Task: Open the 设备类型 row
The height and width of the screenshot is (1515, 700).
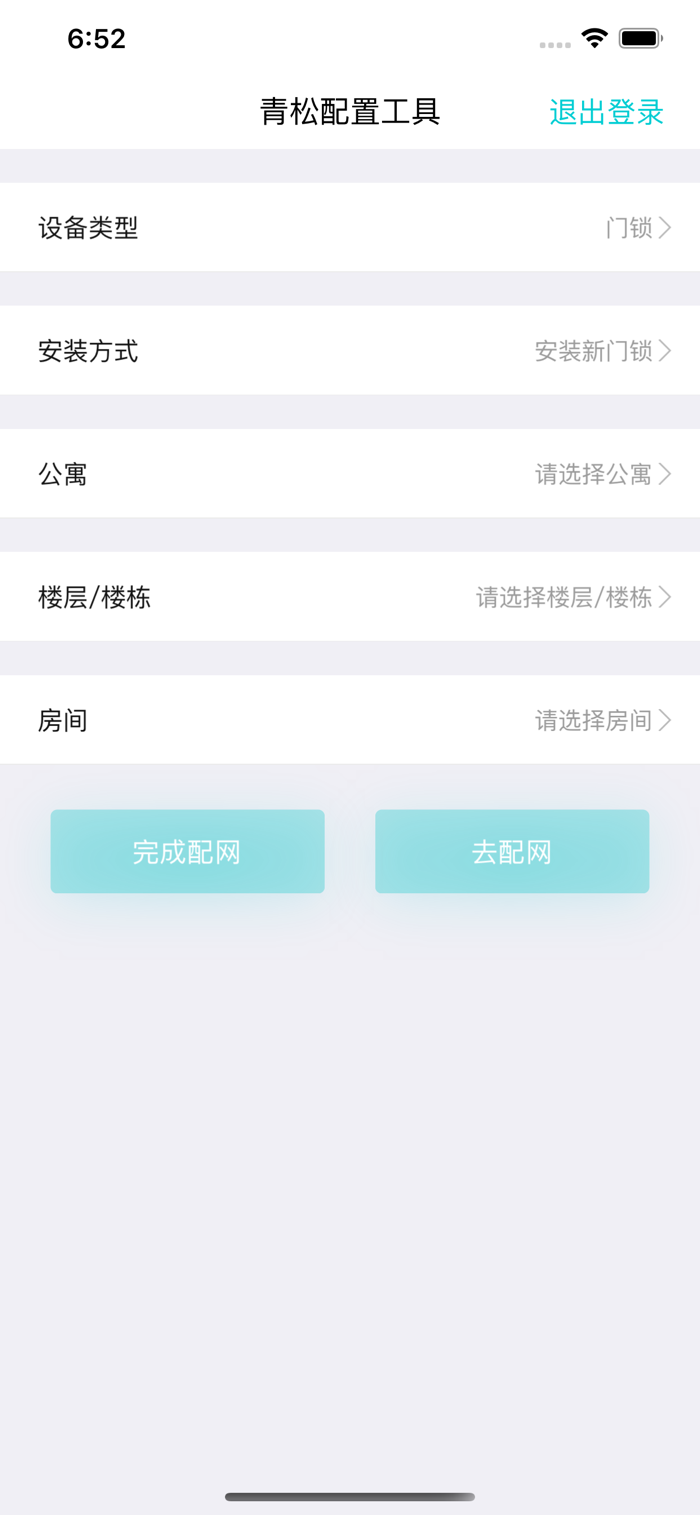Action: [350, 227]
